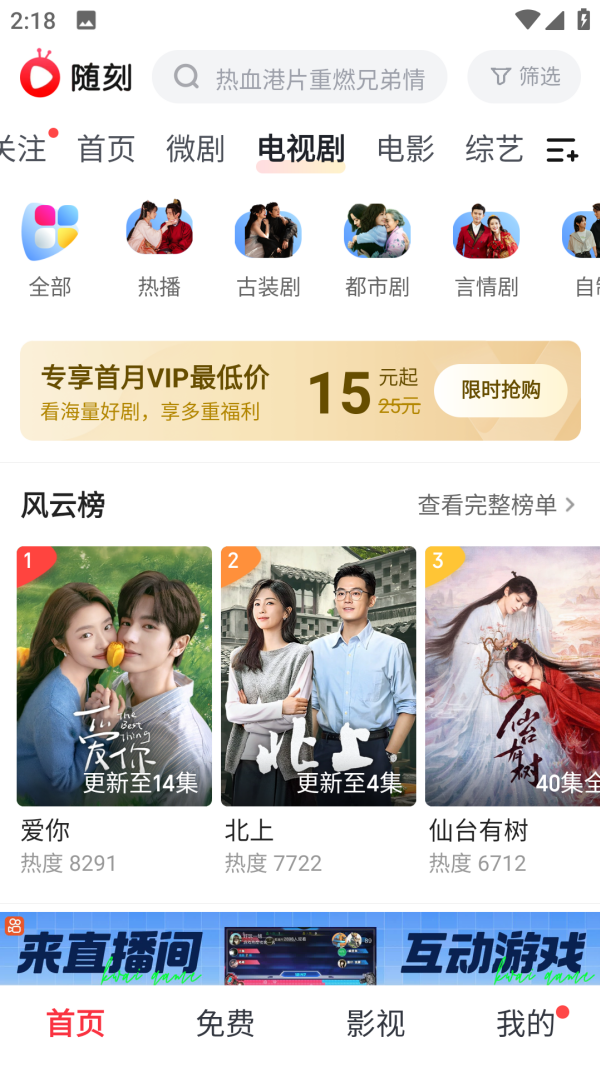
Task: Open the 热播 category
Action: coord(159,249)
